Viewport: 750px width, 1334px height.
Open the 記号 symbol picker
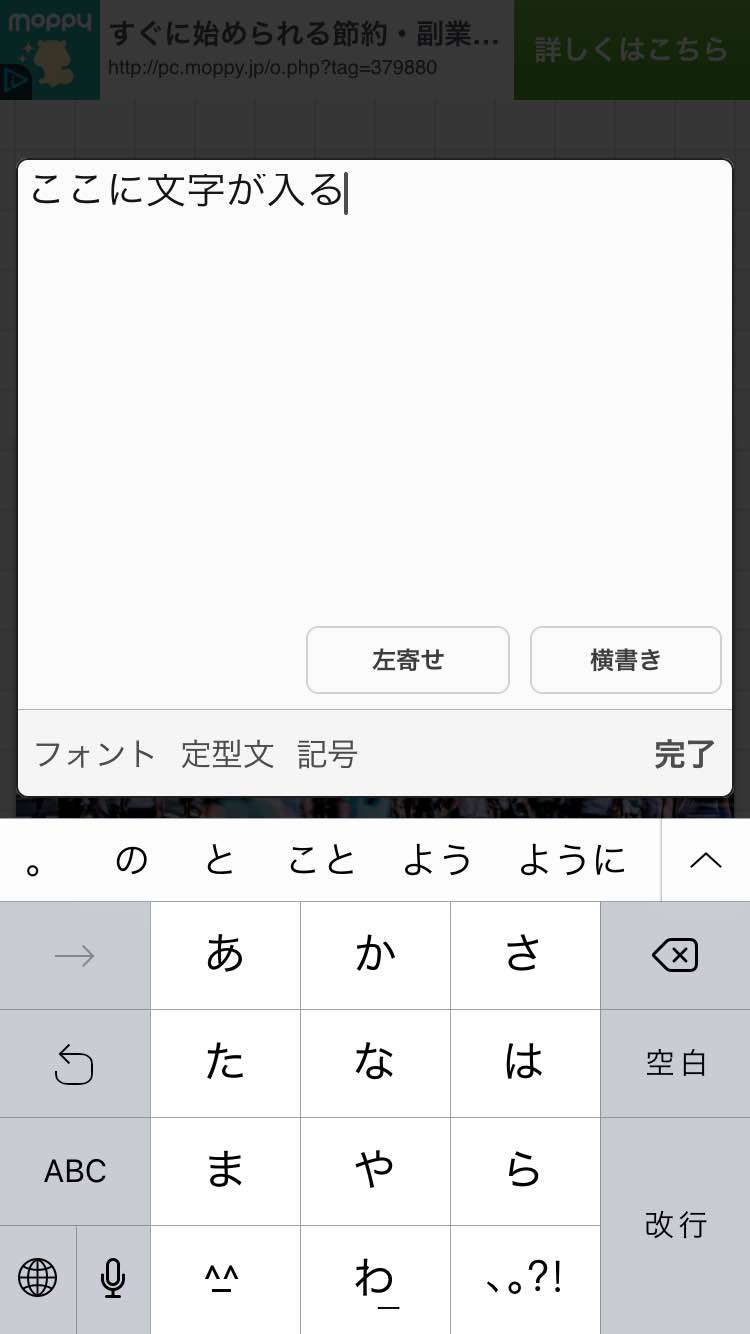pos(327,755)
